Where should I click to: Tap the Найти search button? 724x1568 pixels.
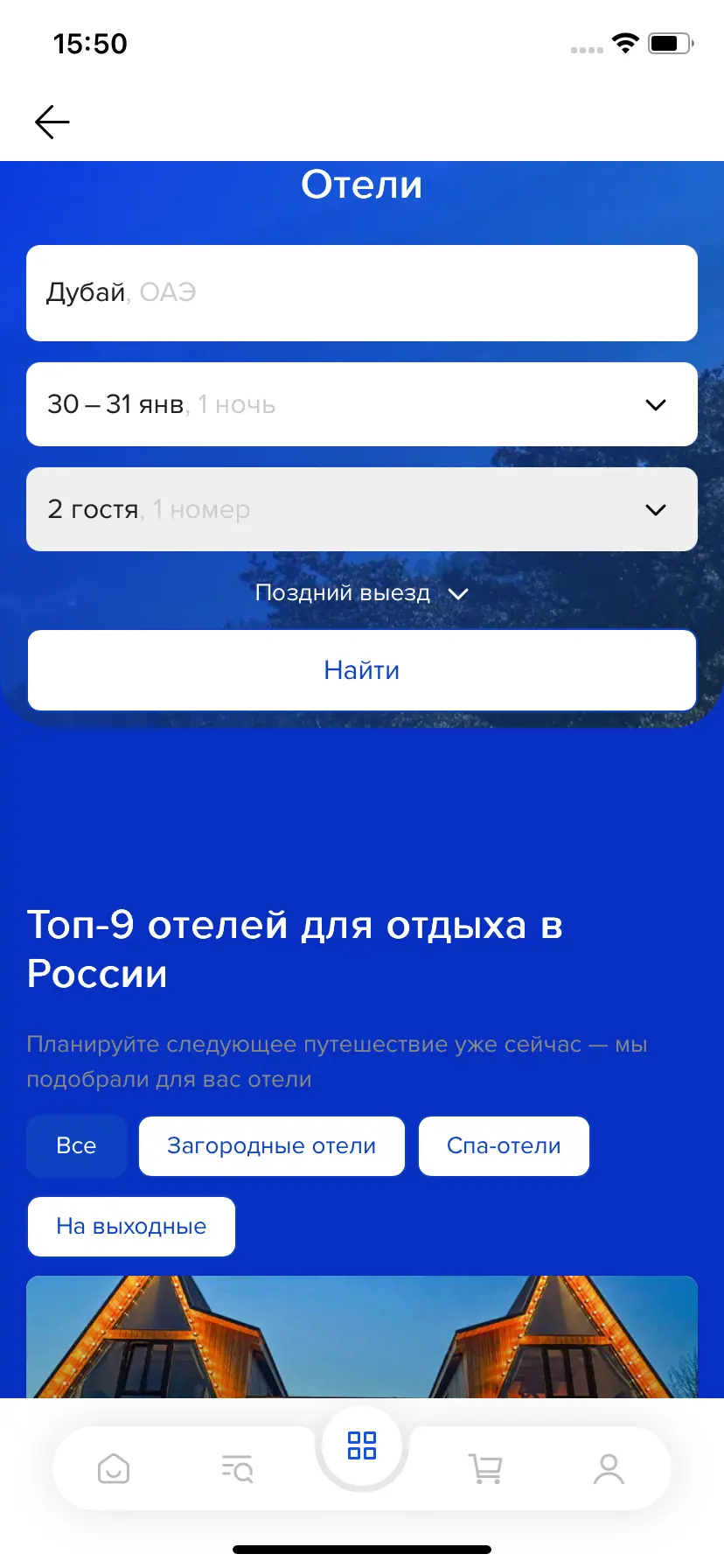pos(361,670)
